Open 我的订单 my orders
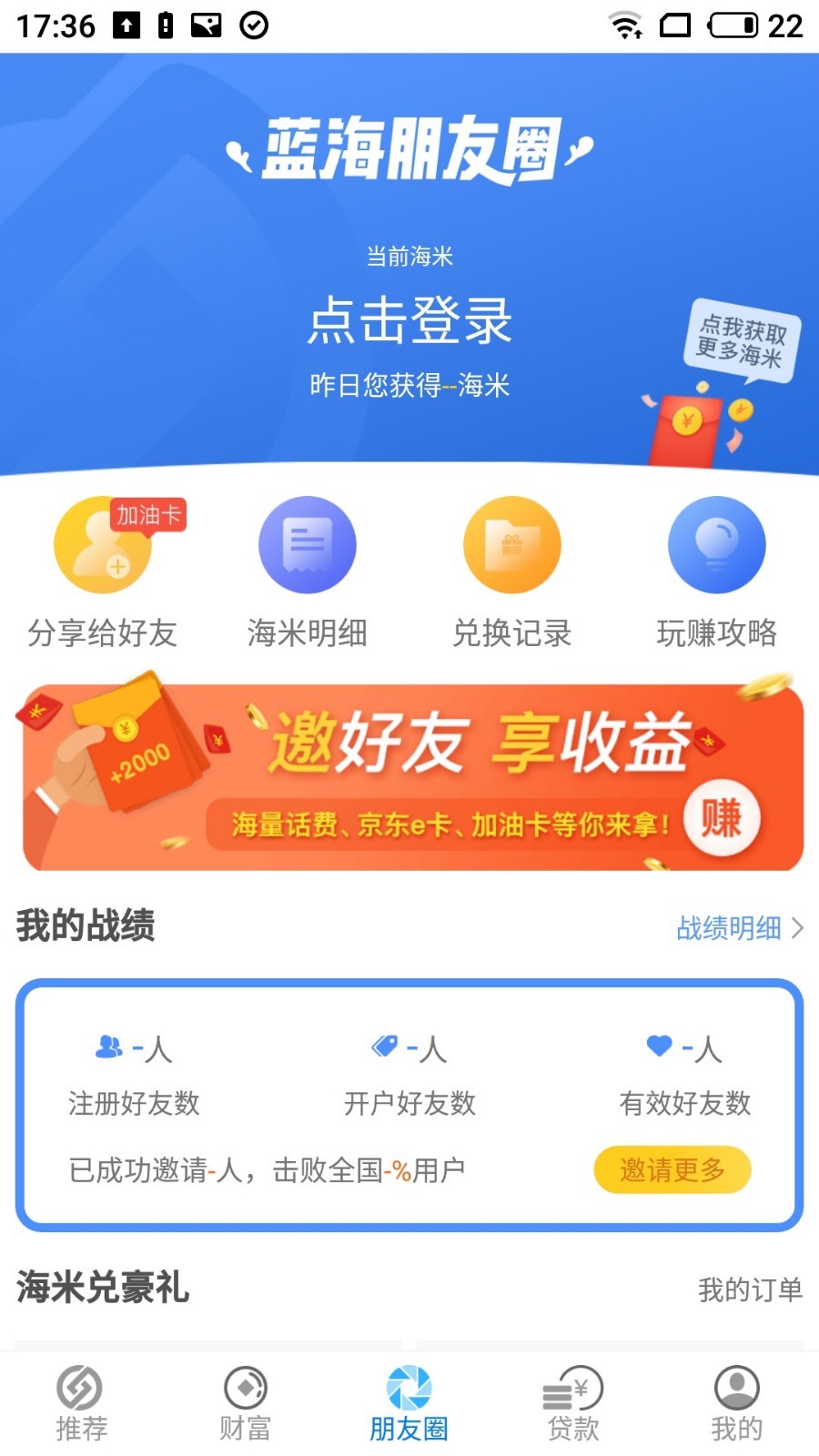The image size is (819, 1456). (x=749, y=1289)
